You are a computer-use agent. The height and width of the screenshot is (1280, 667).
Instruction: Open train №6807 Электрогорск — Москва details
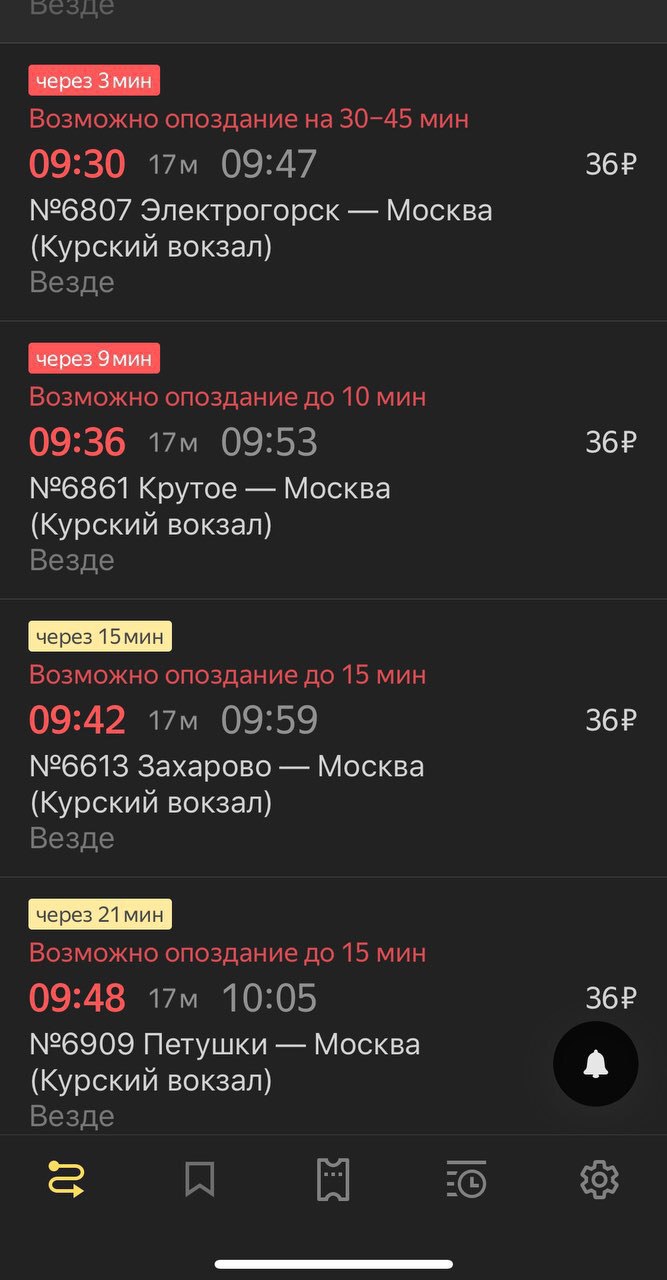click(x=260, y=212)
